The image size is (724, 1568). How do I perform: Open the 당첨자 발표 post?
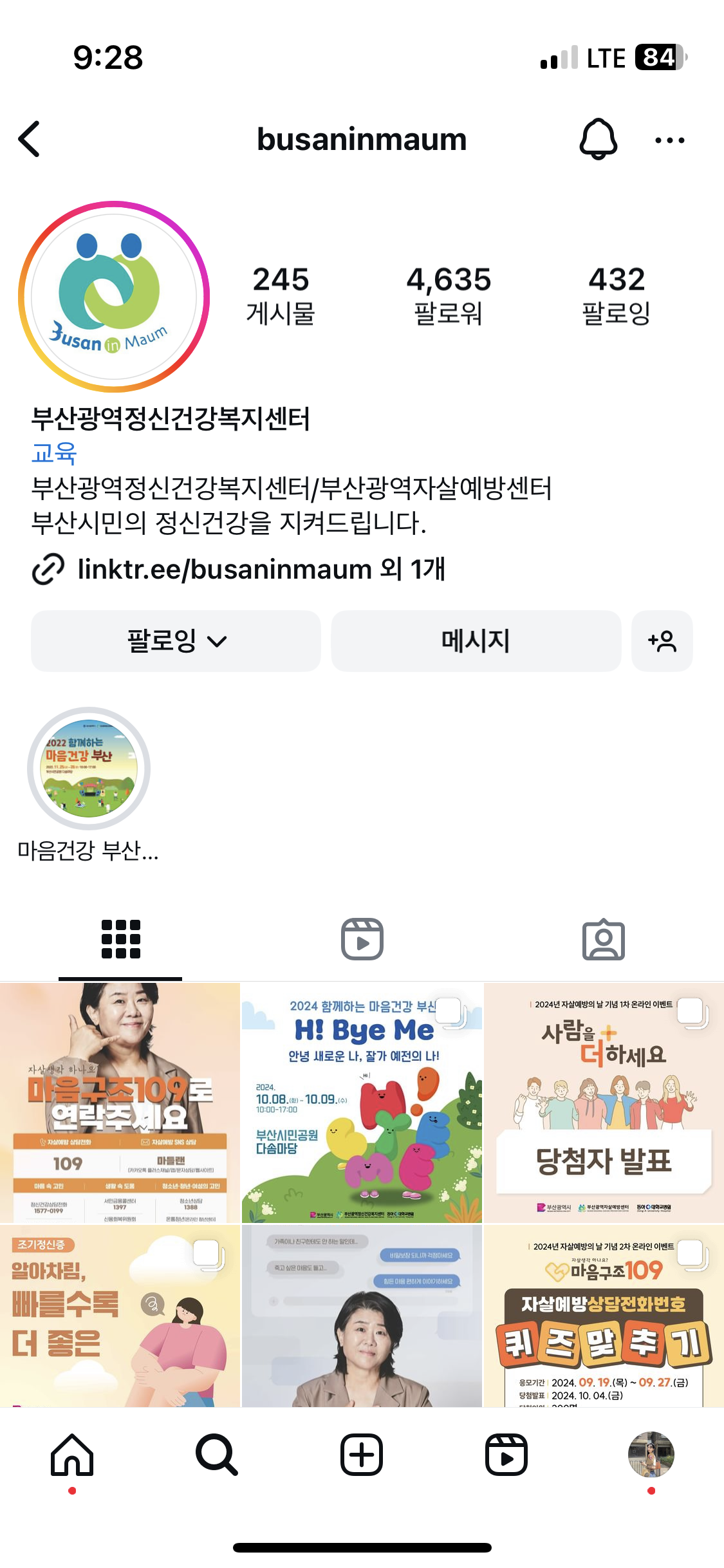[x=604, y=1103]
